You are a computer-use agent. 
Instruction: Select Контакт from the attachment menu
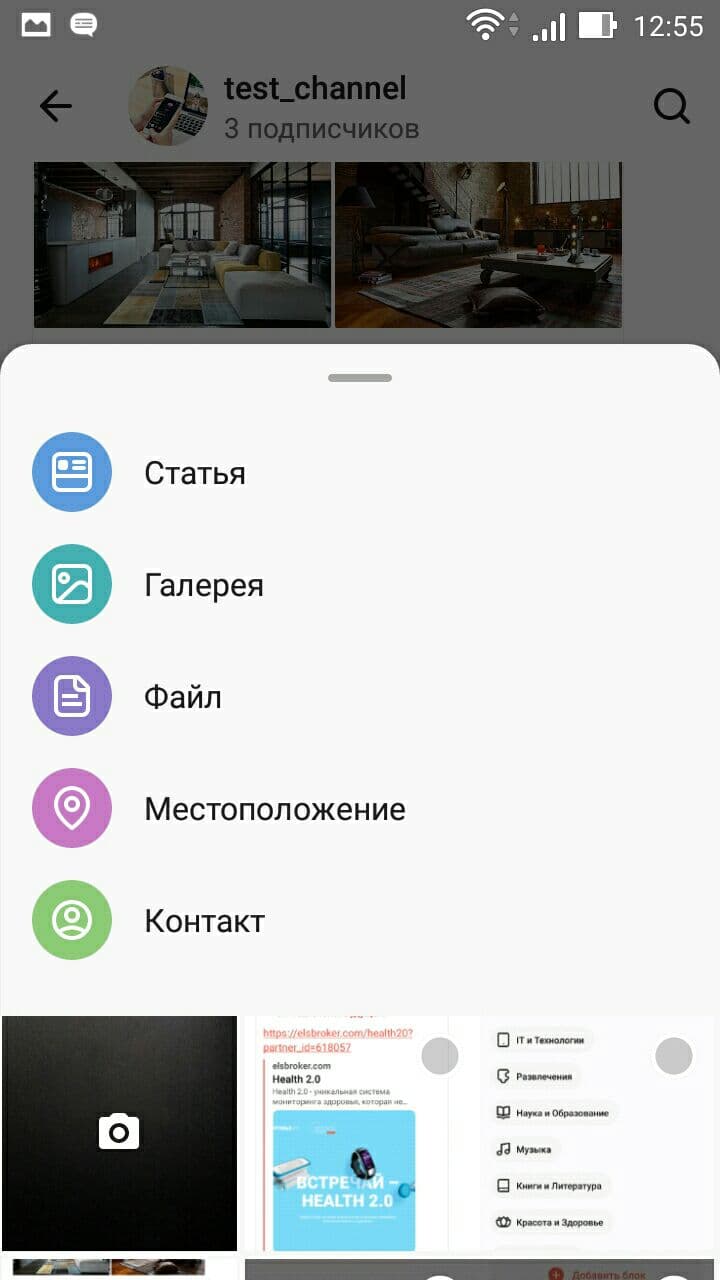pyautogui.click(x=205, y=920)
